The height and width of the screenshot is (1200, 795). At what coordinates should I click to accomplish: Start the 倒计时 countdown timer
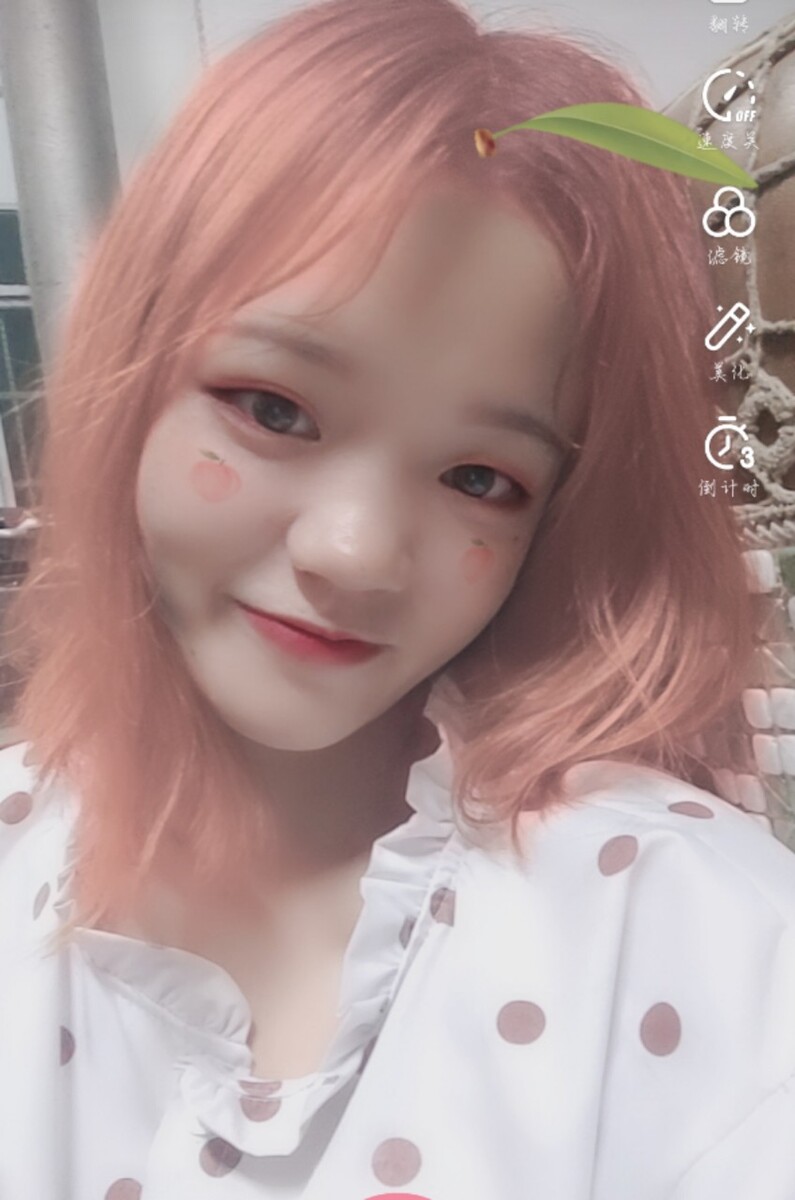pos(728,445)
